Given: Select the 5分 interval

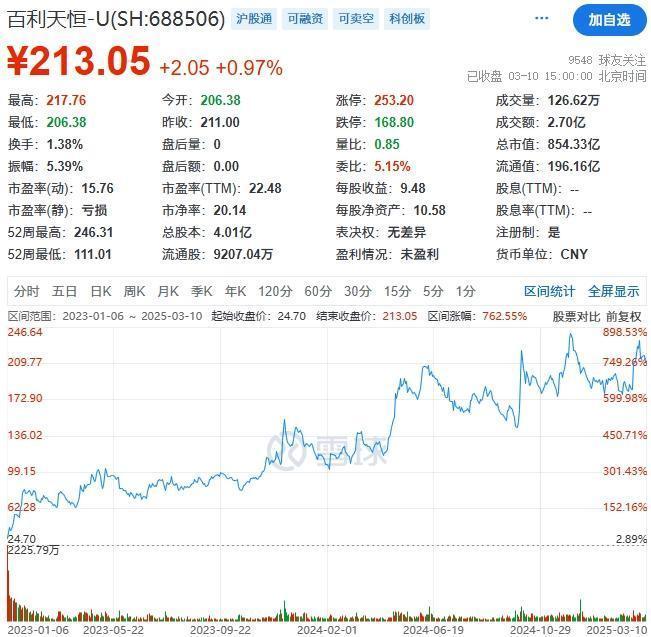Looking at the screenshot, I should tap(432, 291).
